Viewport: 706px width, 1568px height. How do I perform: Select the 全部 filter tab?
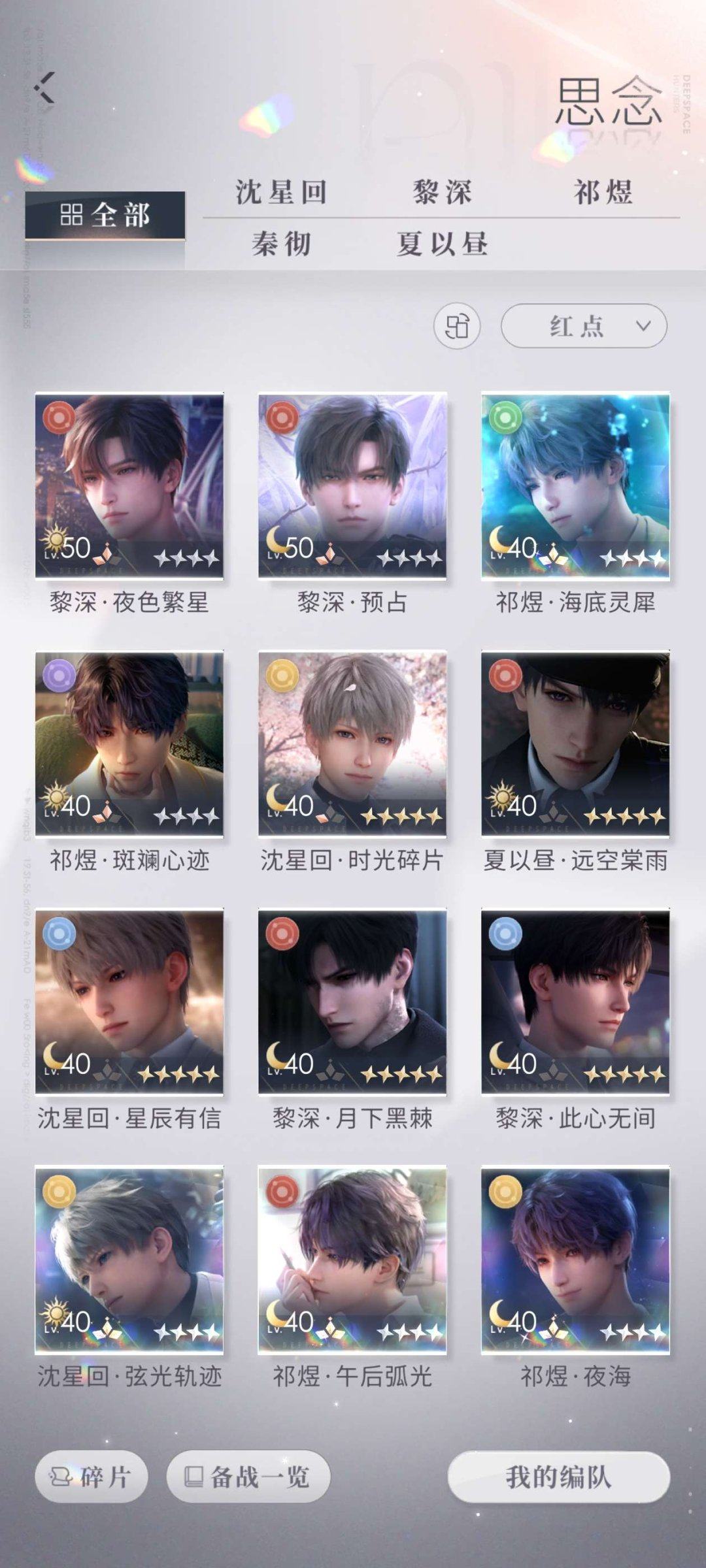pyautogui.click(x=105, y=215)
